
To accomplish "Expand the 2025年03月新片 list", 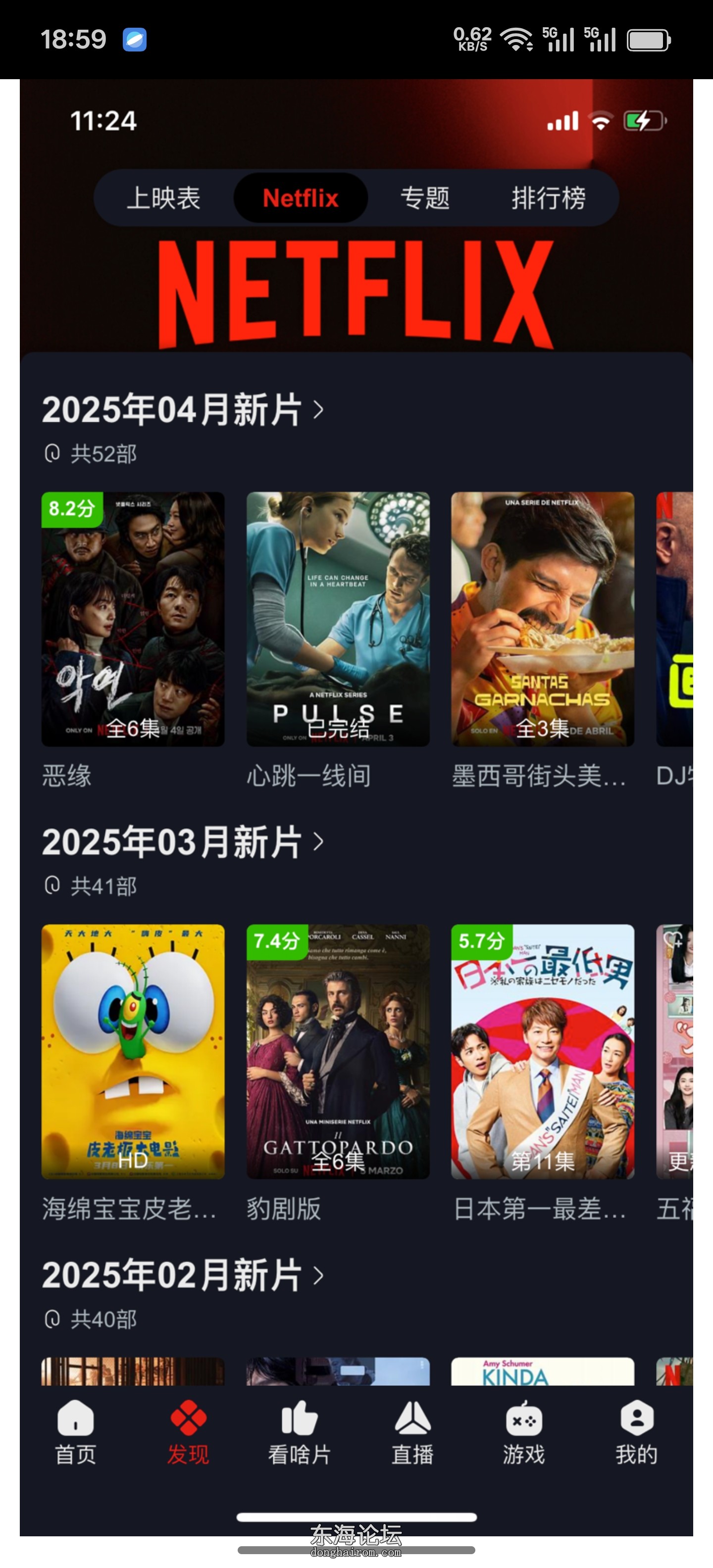I will (183, 842).
